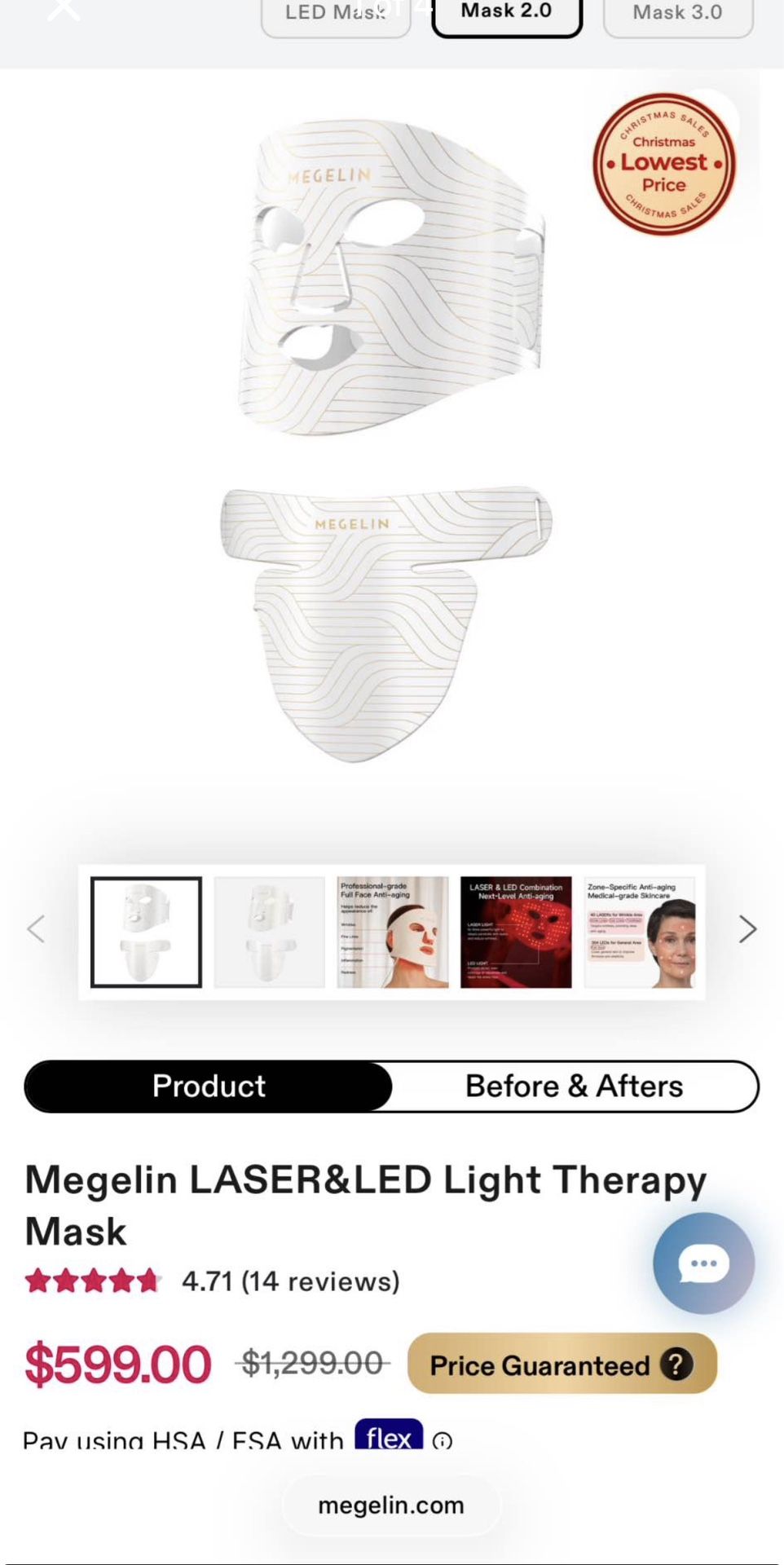This screenshot has width=784, height=1565.
Task: Close the image viewer with the X icon
Action: 65,10
